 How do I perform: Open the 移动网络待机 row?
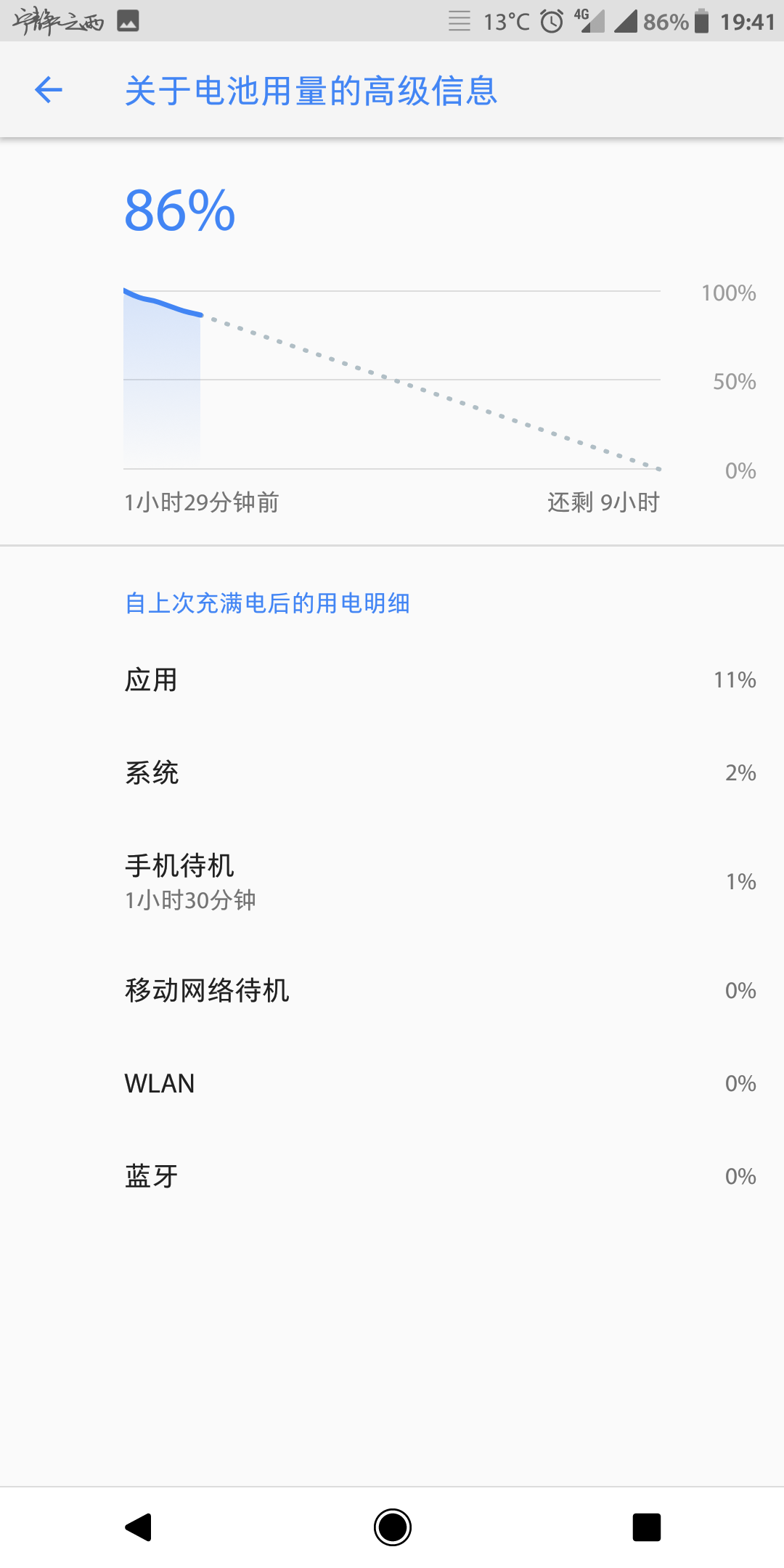[x=392, y=990]
